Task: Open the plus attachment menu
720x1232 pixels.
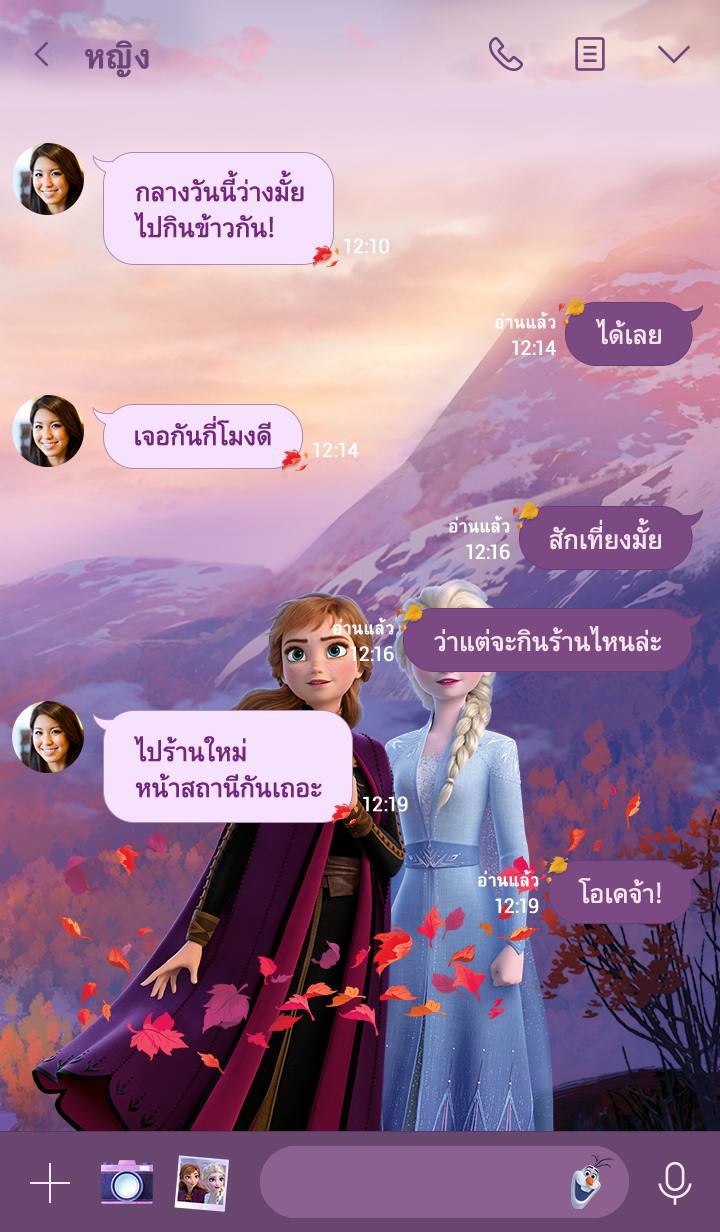Action: [x=50, y=1183]
